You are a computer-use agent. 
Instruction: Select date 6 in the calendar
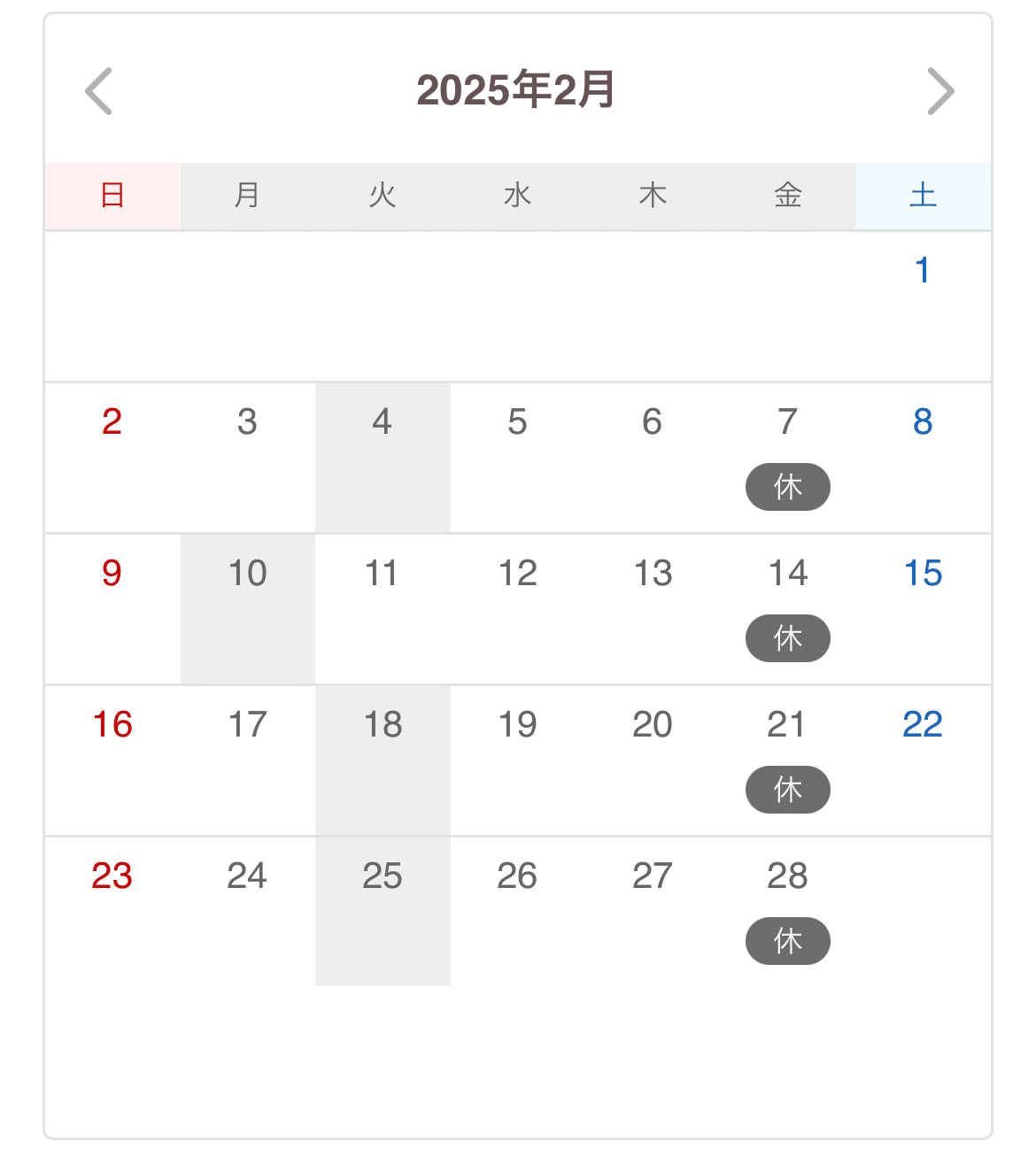653,422
